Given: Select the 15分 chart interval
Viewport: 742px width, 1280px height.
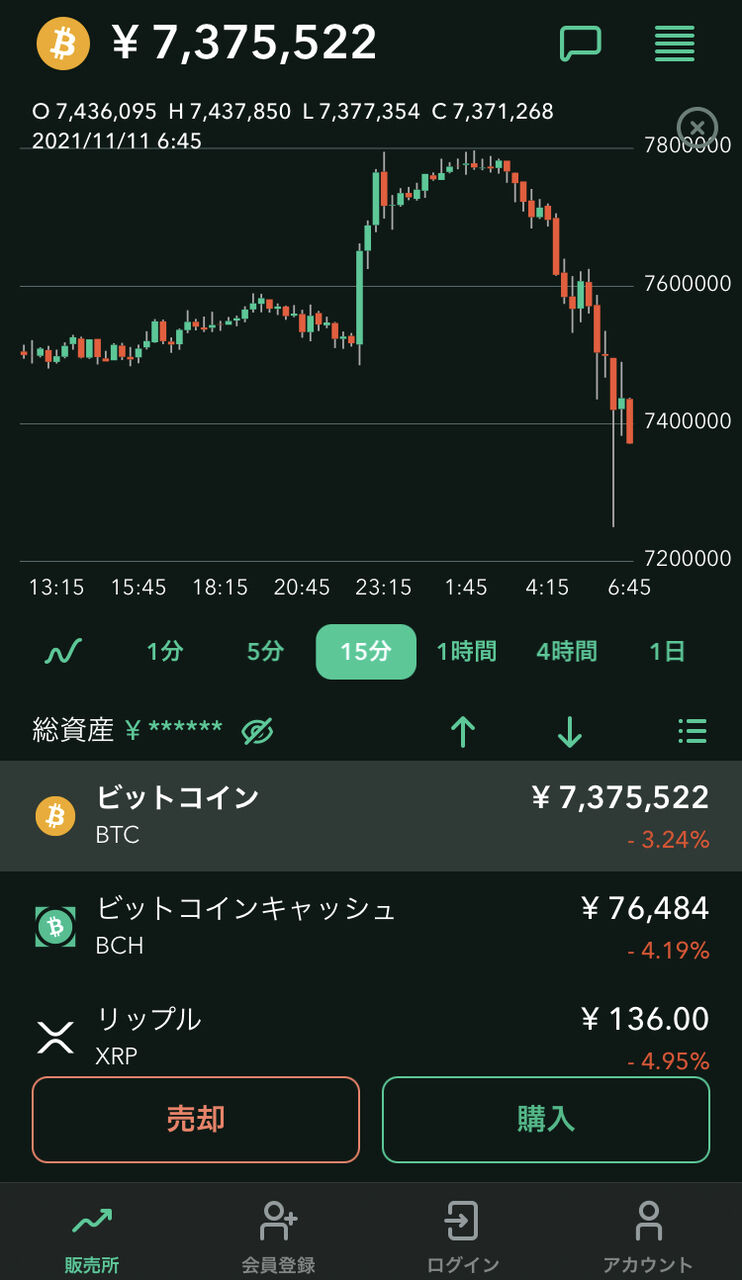Looking at the screenshot, I should 365,652.
